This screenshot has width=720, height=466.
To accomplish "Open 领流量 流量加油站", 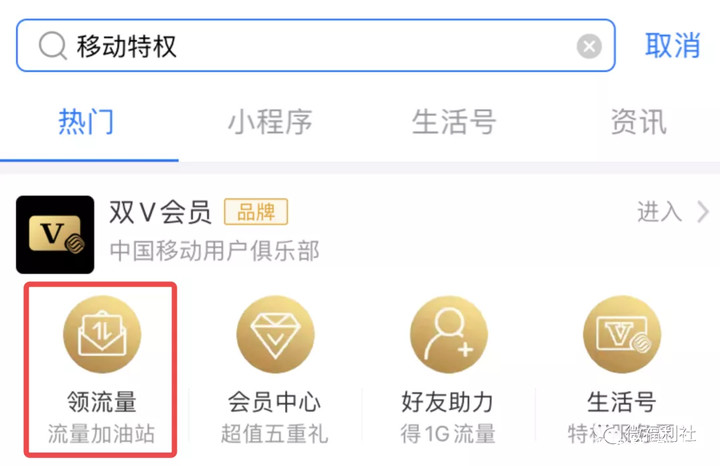I will [101, 368].
